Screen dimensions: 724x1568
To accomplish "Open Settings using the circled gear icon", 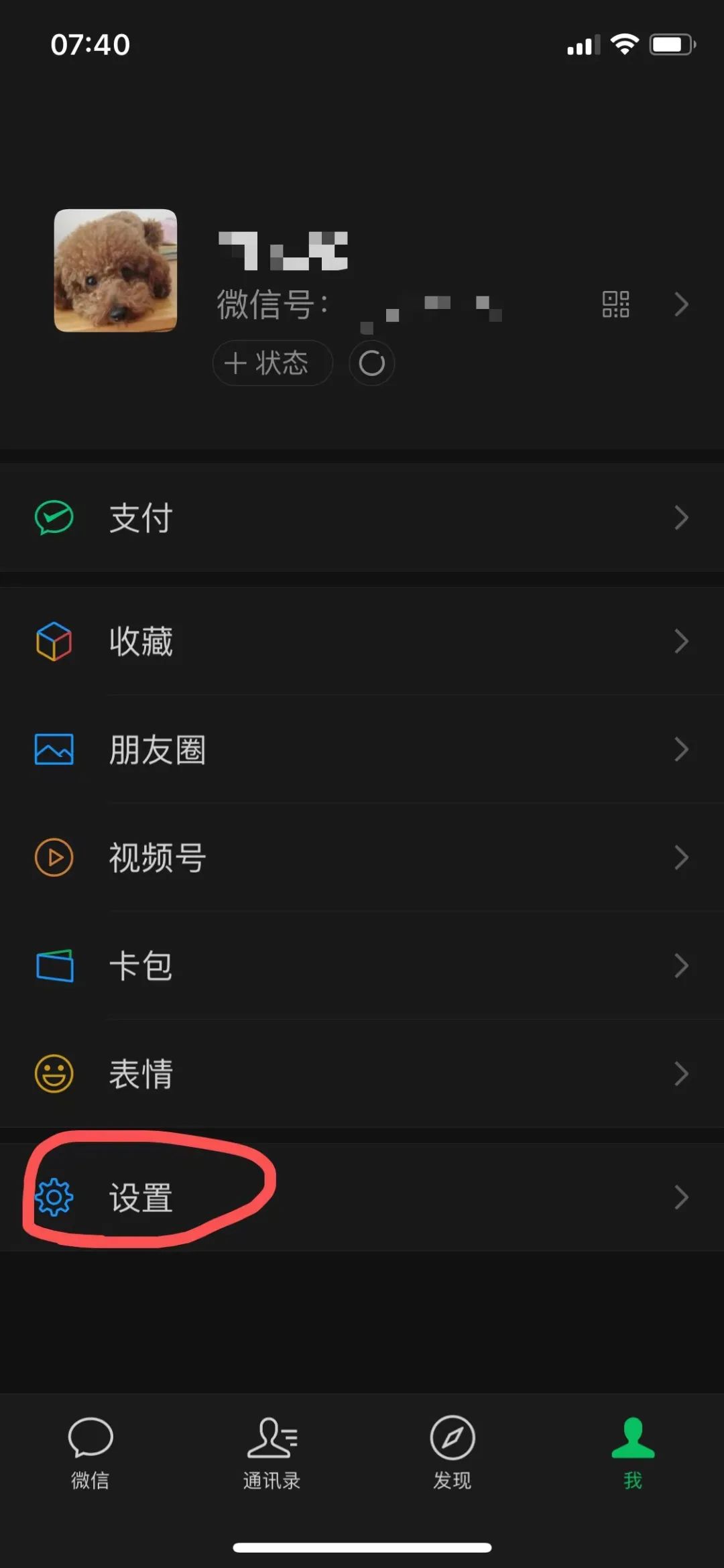I will 54,1197.
